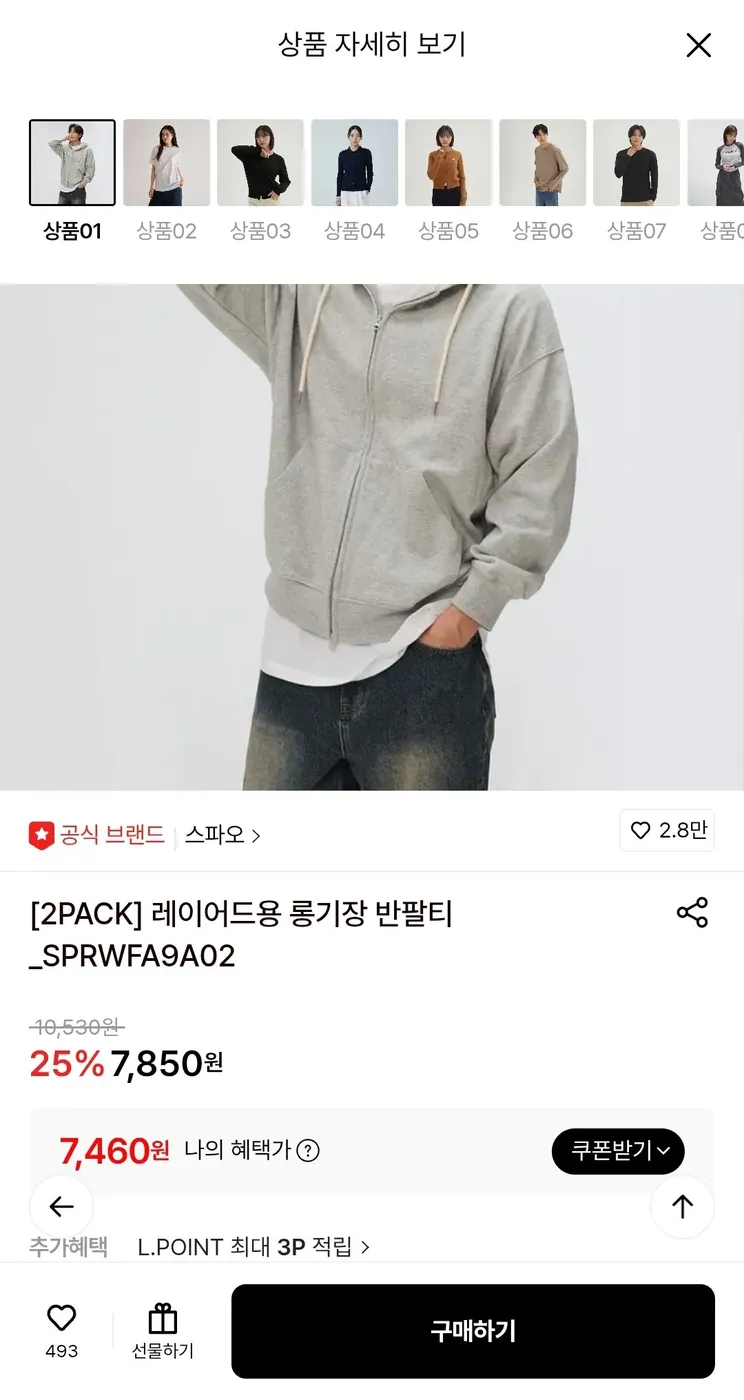Click the 구매하기 purchase button
Viewport: 744px width, 1400px height.
point(472,1330)
